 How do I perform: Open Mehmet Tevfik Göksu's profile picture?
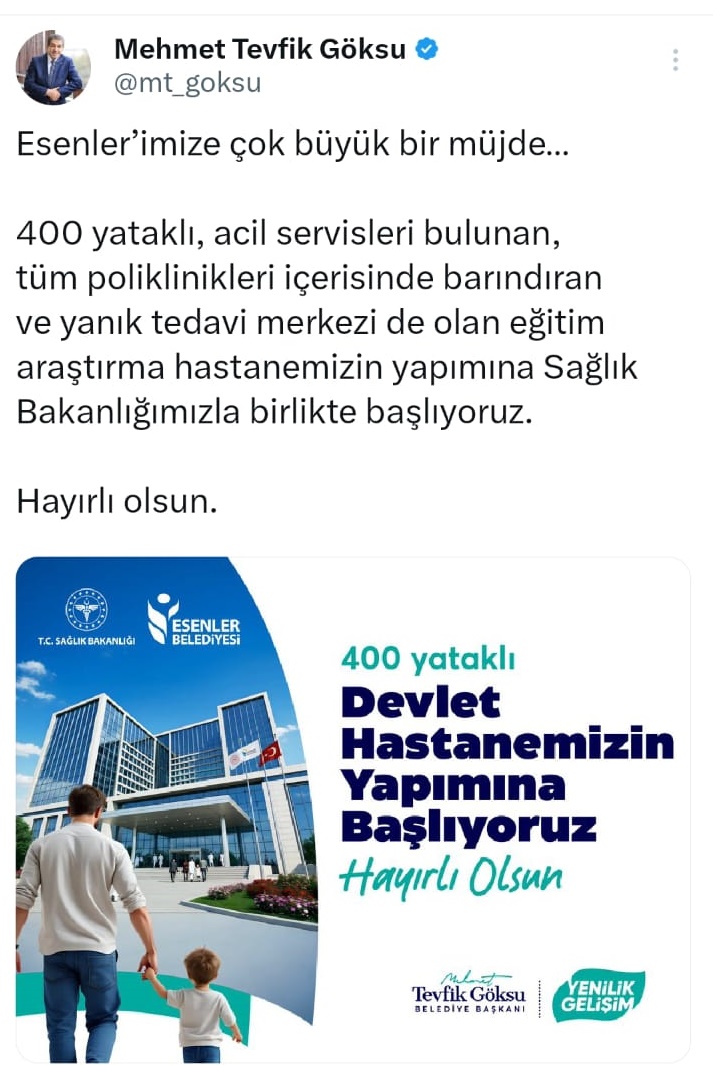(x=52, y=67)
